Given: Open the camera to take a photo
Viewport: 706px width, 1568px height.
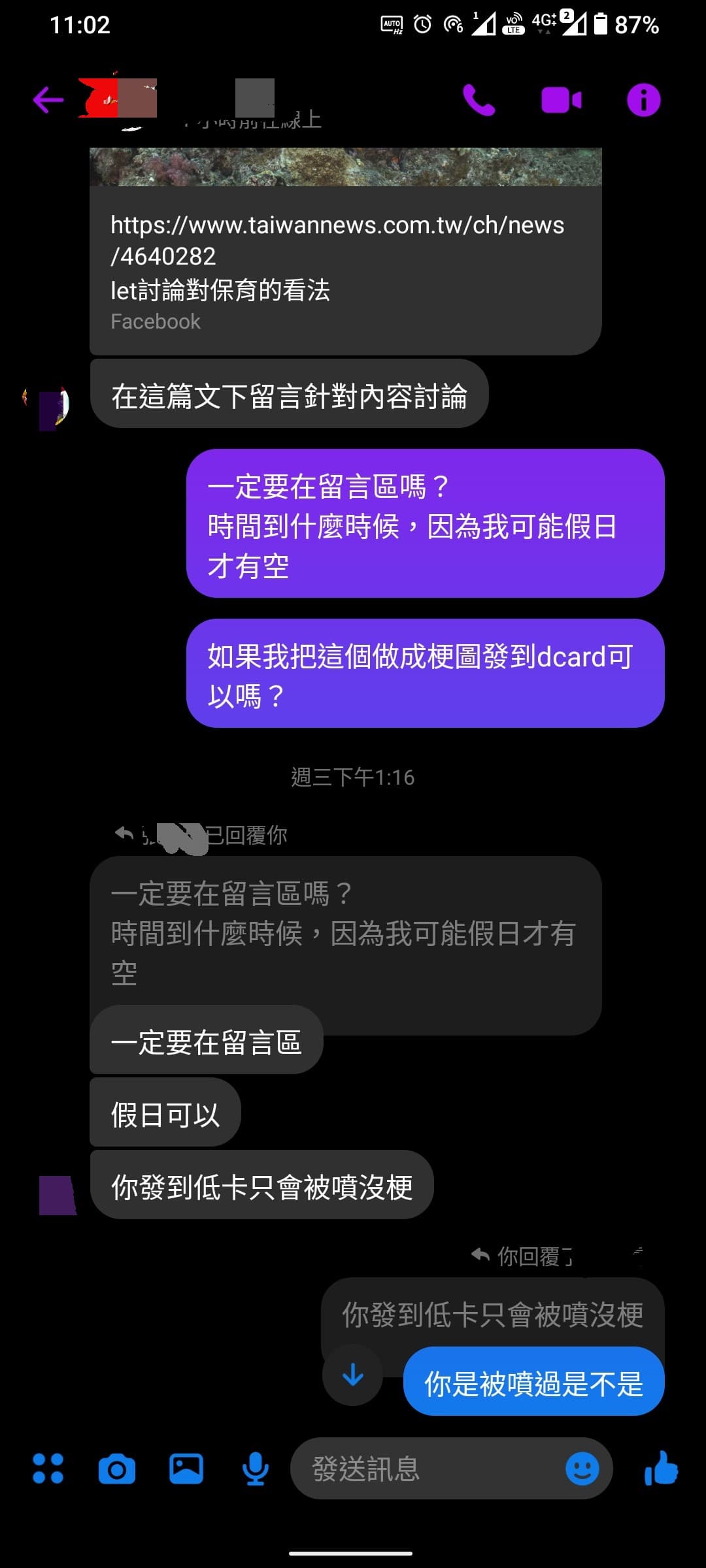Looking at the screenshot, I should 117,1469.
